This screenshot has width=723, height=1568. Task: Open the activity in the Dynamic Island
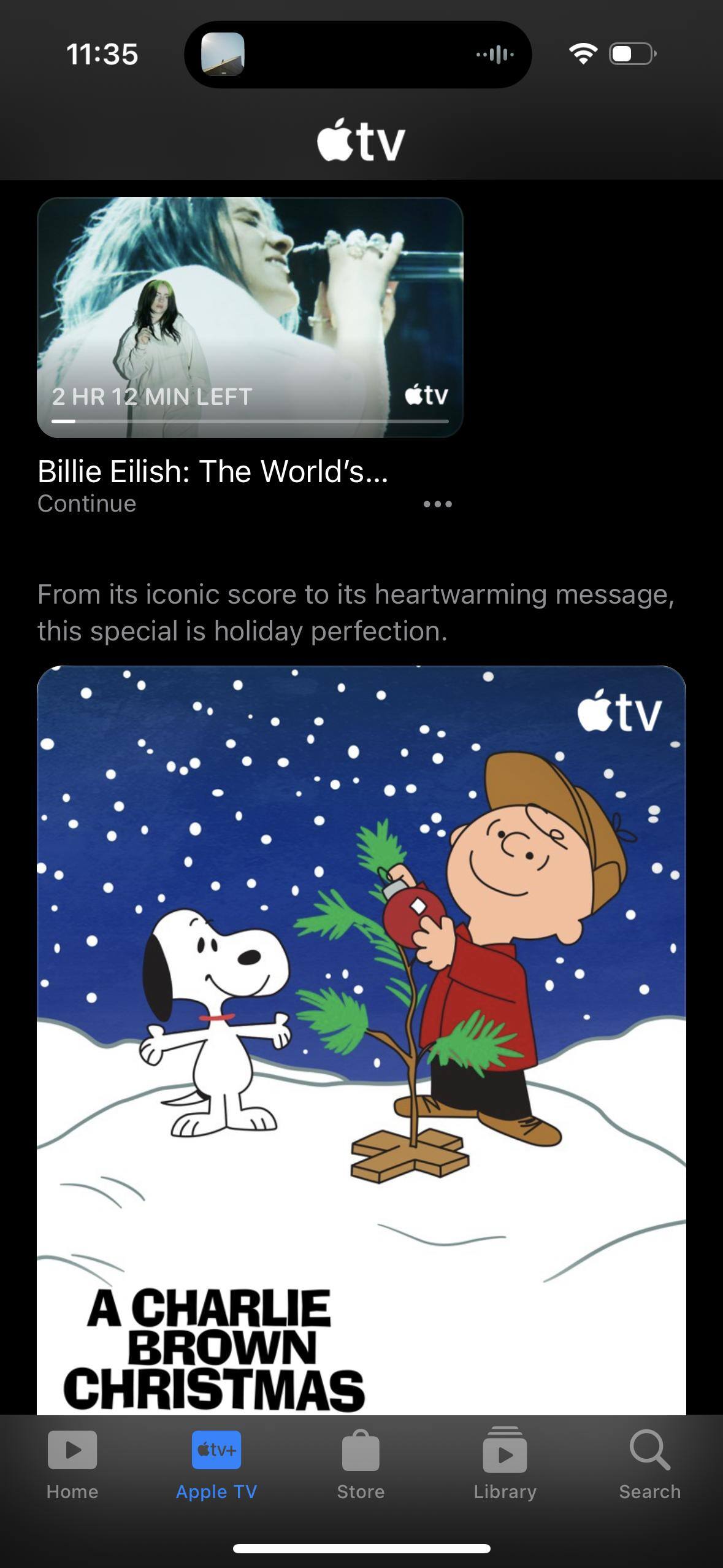click(358, 55)
